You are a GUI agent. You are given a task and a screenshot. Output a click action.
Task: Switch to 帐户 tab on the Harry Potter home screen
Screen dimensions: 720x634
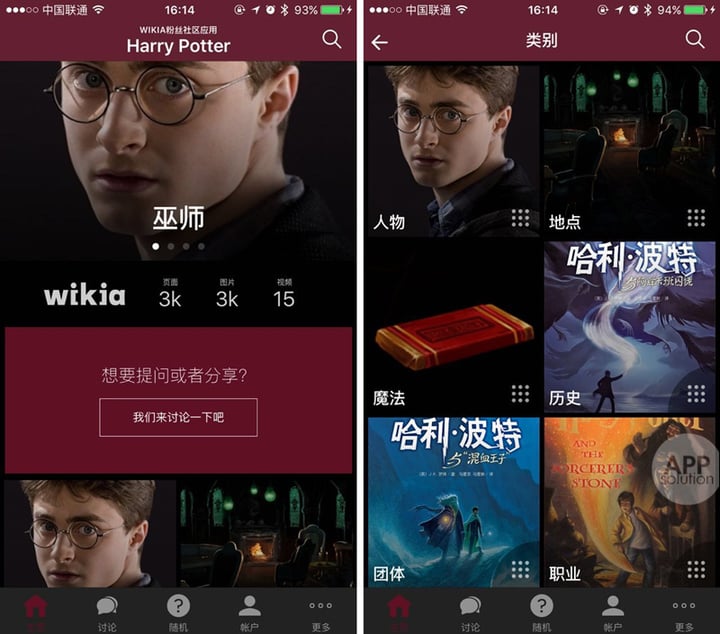[250, 611]
